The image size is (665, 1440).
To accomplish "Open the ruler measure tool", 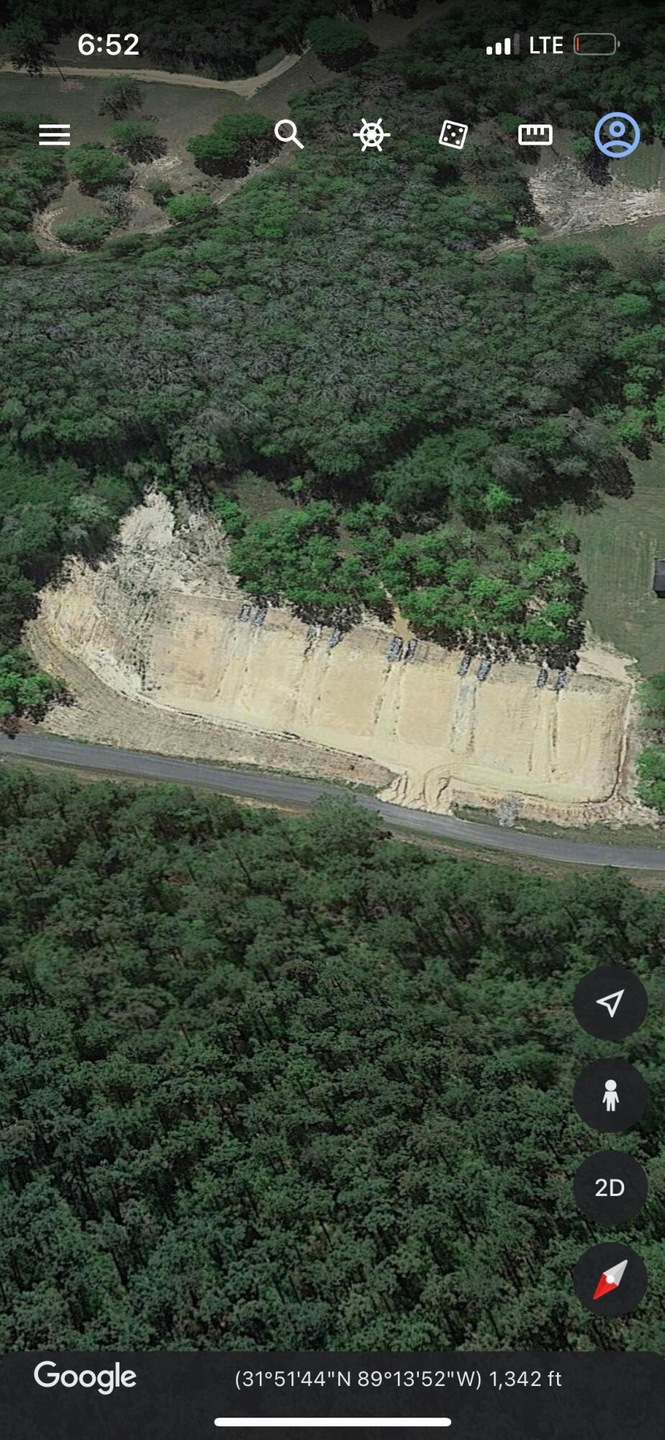I will click(x=535, y=135).
